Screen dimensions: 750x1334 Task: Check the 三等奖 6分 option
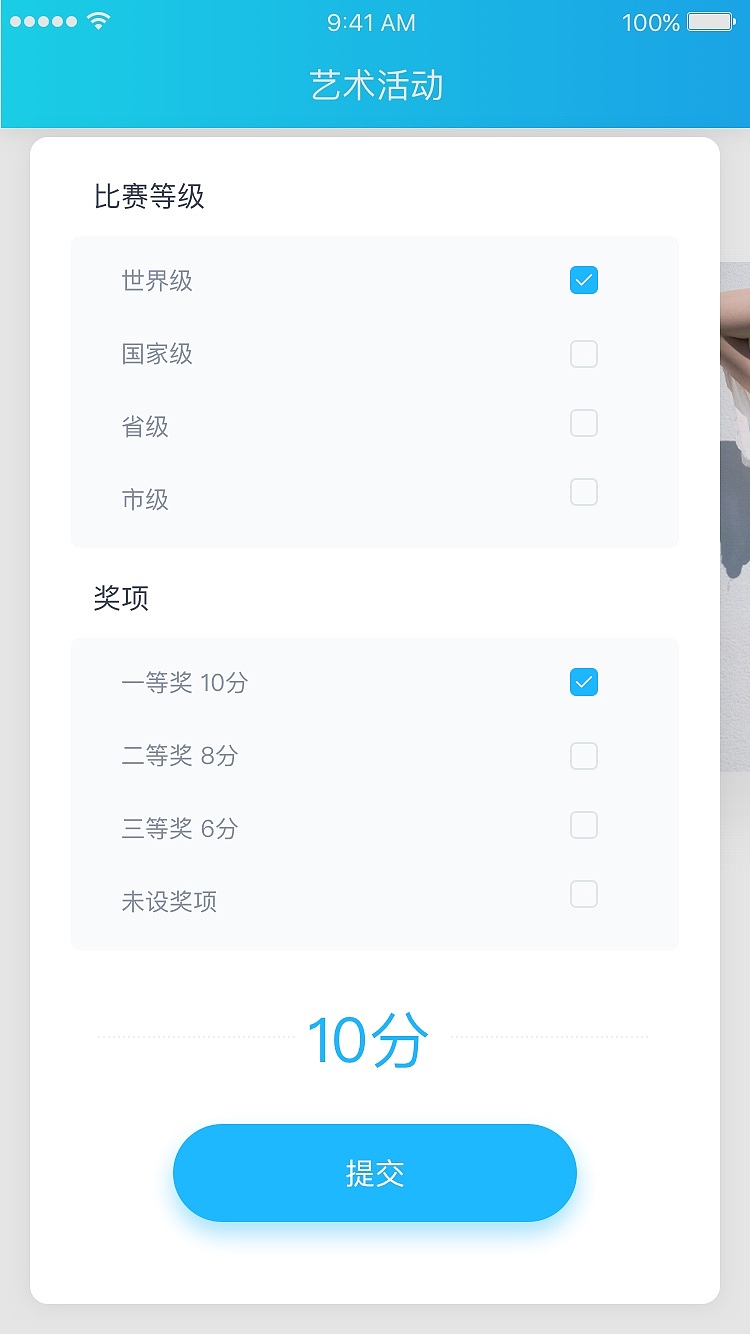(584, 825)
